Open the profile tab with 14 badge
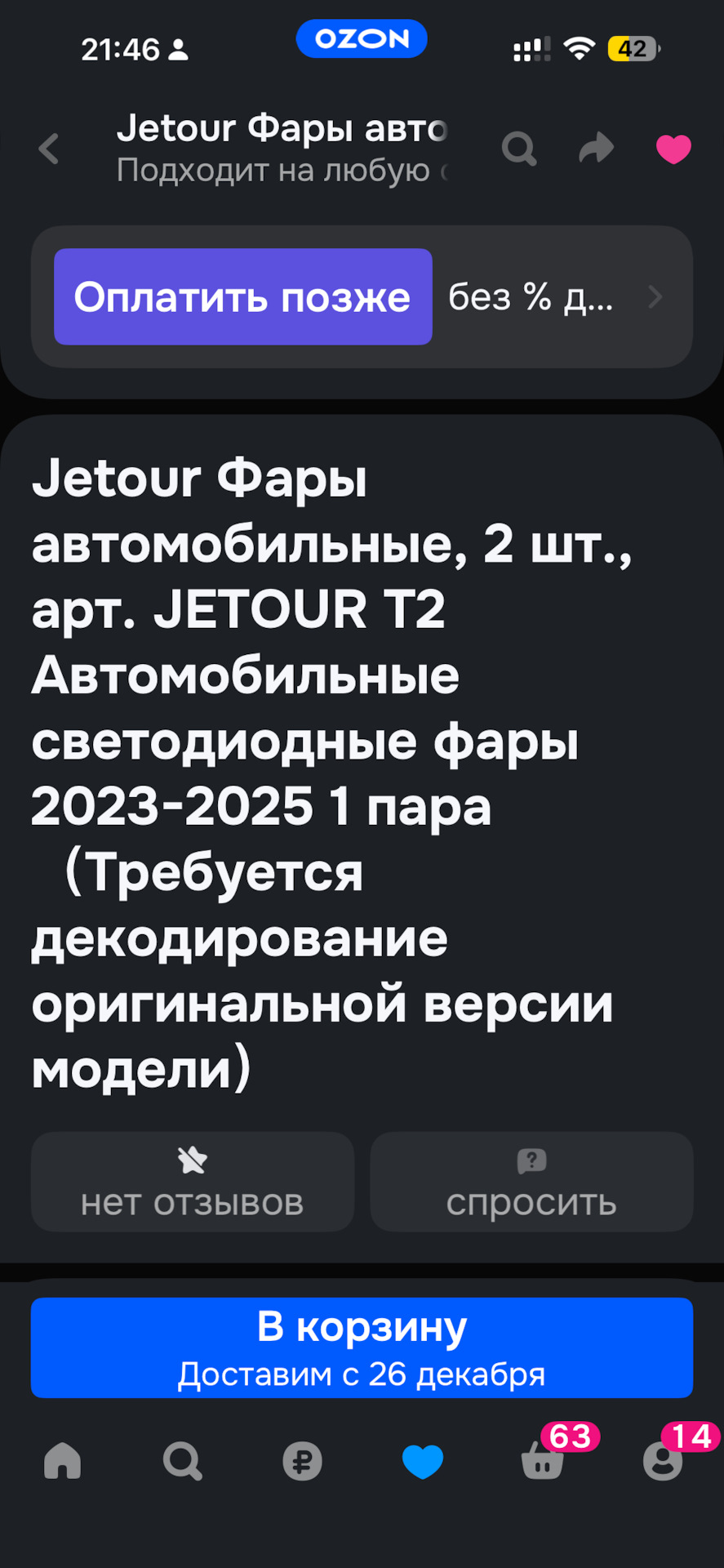The width and height of the screenshot is (724, 1568). coord(663,1461)
